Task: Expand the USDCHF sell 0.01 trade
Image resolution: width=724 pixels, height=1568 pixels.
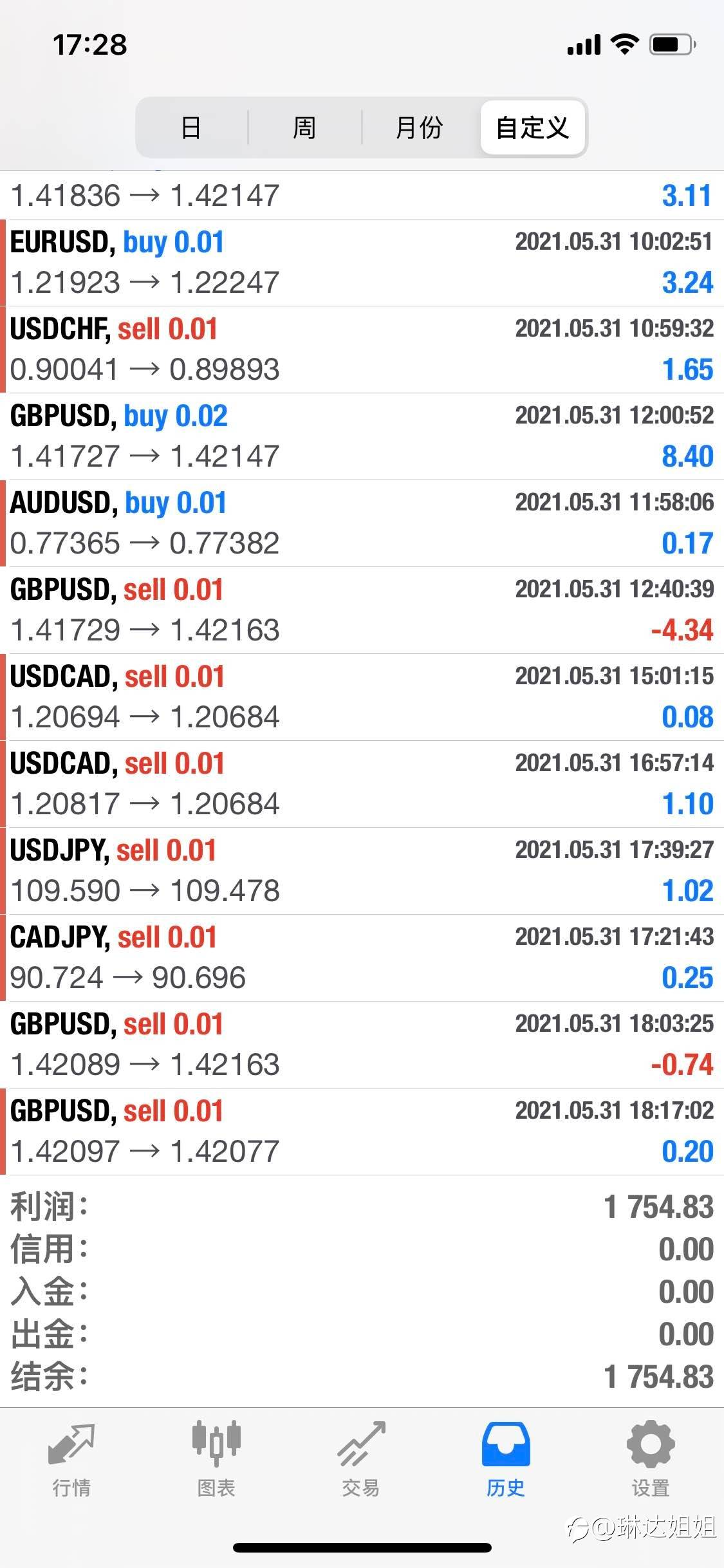Action: click(x=362, y=350)
